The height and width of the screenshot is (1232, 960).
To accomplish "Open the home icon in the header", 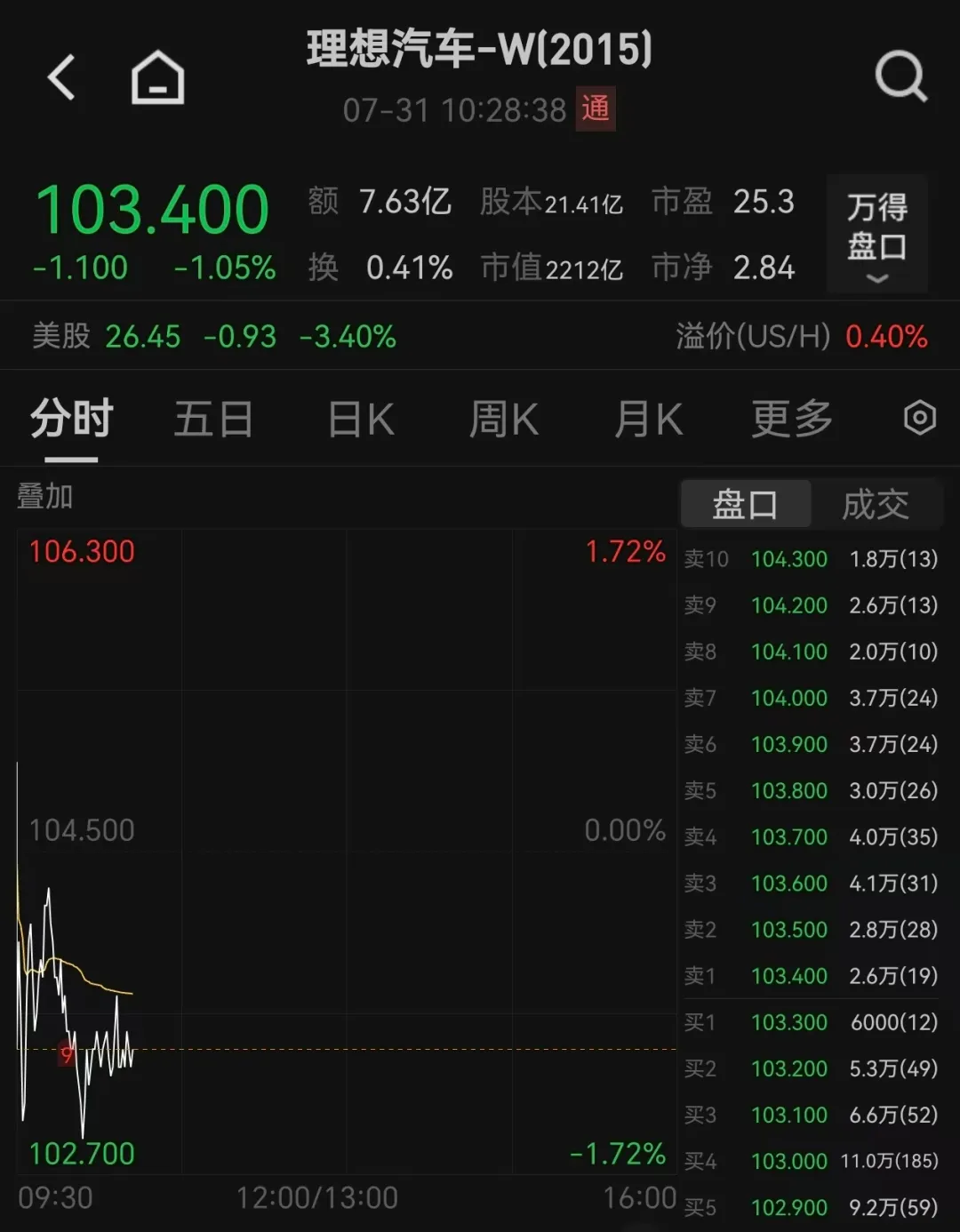I will point(157,78).
